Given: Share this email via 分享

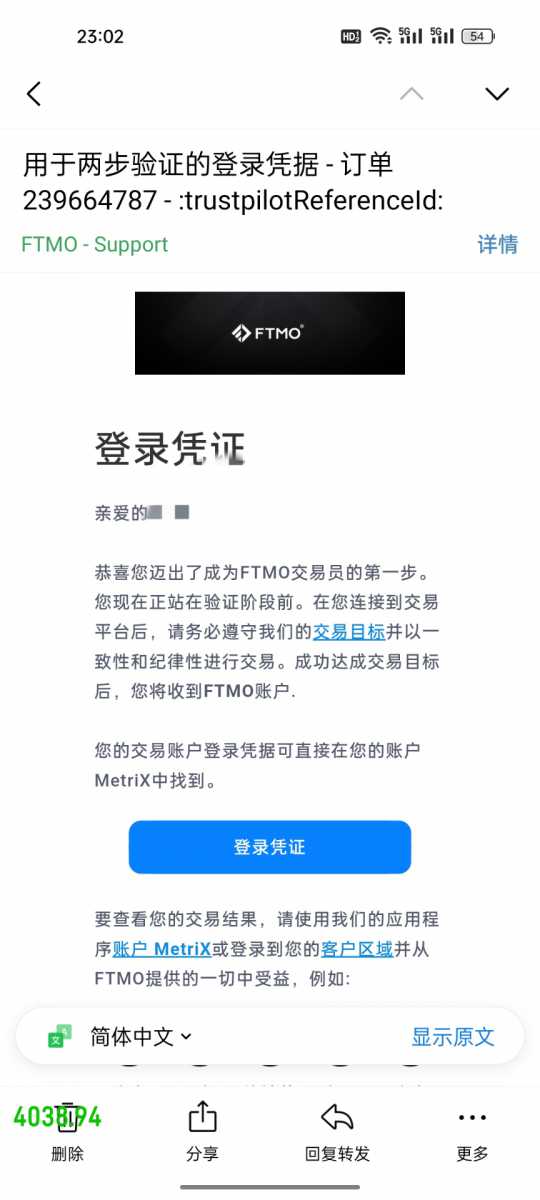Looking at the screenshot, I should pos(202,1133).
